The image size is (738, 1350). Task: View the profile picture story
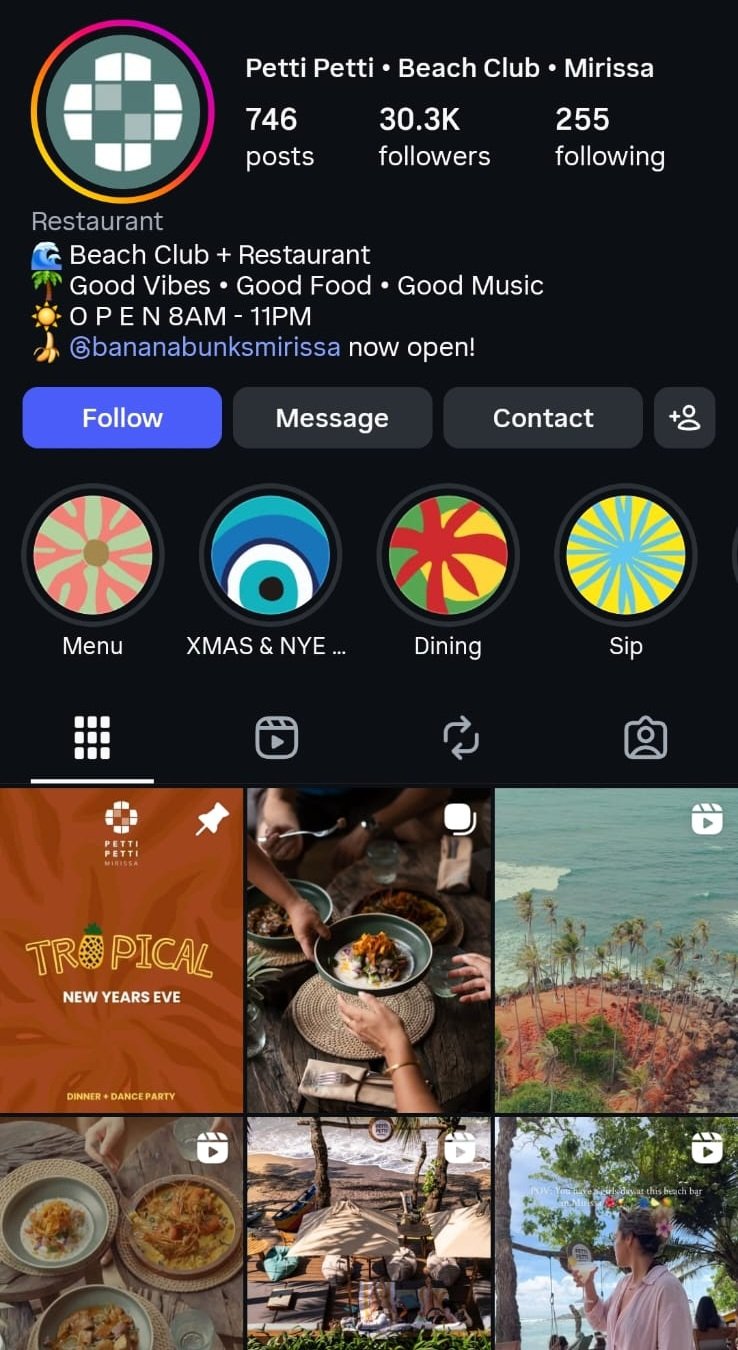122,111
